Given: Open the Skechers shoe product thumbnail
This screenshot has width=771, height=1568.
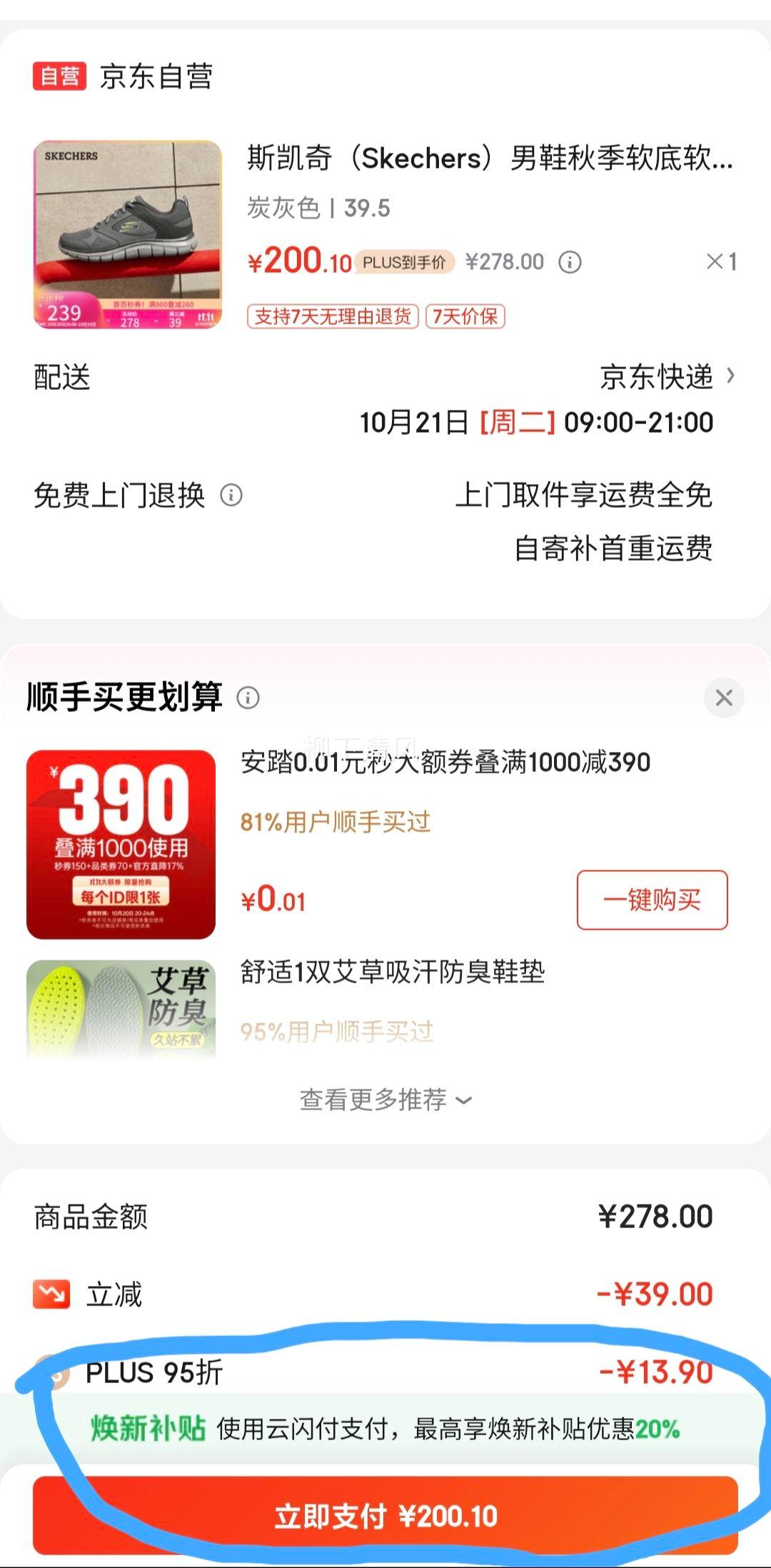Looking at the screenshot, I should (x=128, y=235).
